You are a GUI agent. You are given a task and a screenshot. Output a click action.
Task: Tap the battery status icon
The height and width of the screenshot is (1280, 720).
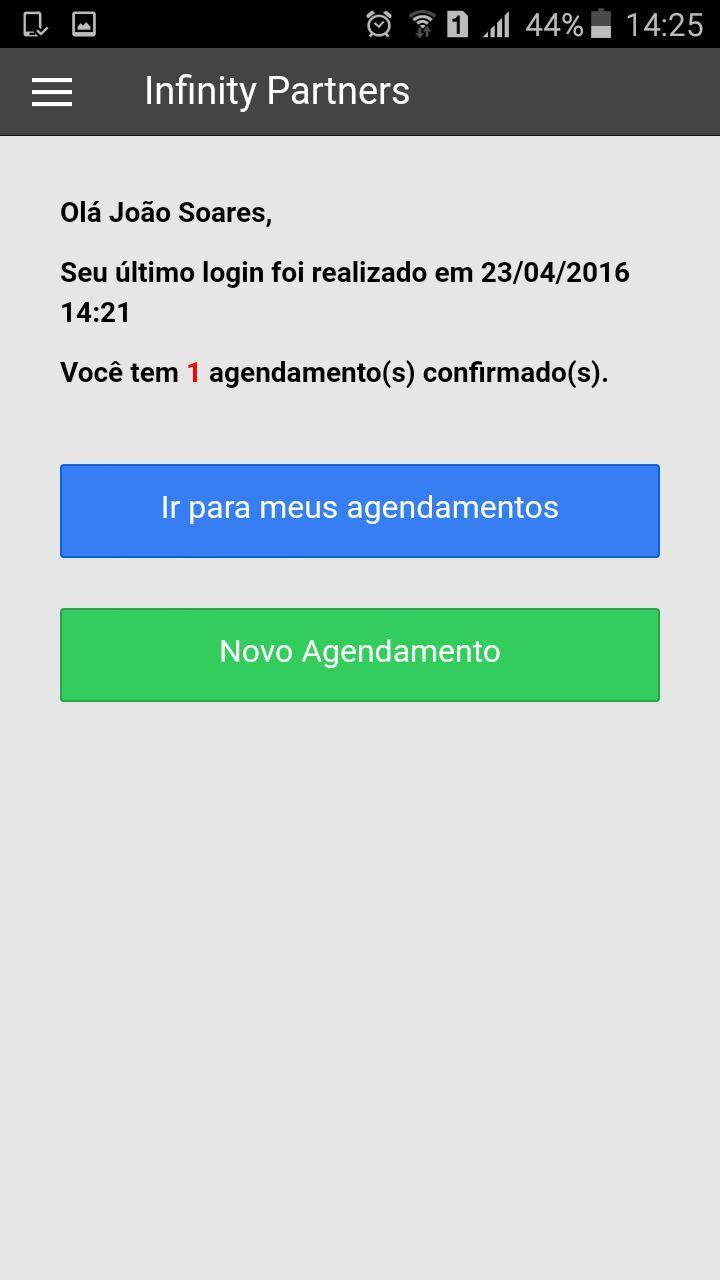[x=599, y=23]
